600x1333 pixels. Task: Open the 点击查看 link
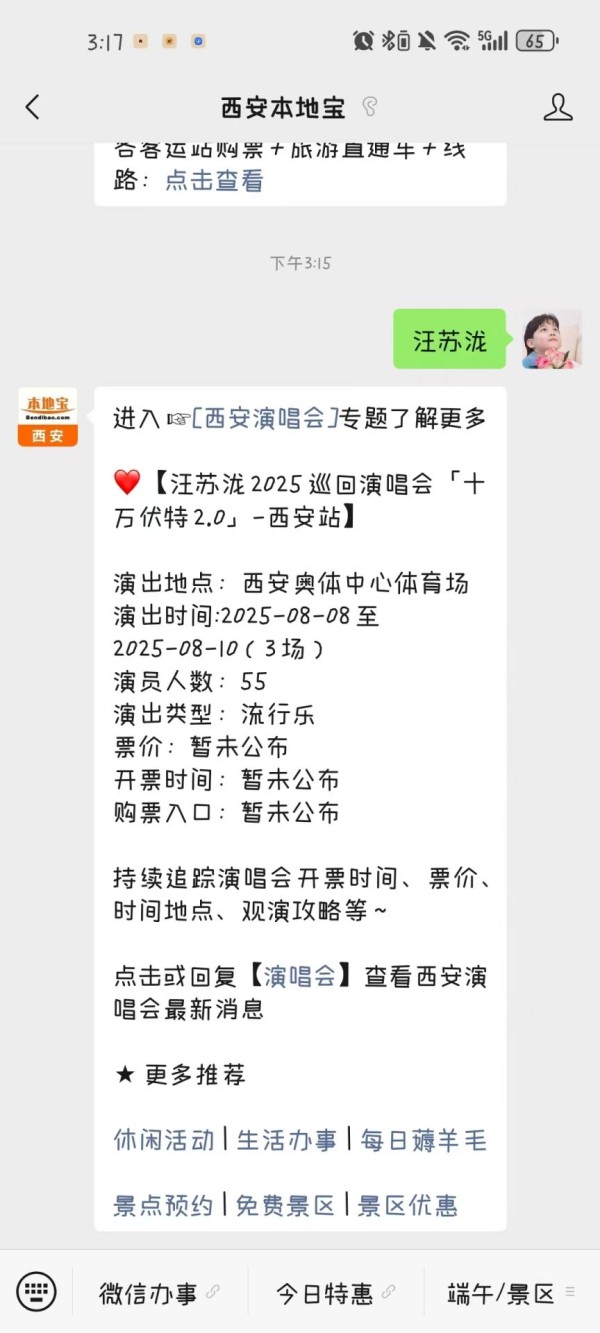214,181
